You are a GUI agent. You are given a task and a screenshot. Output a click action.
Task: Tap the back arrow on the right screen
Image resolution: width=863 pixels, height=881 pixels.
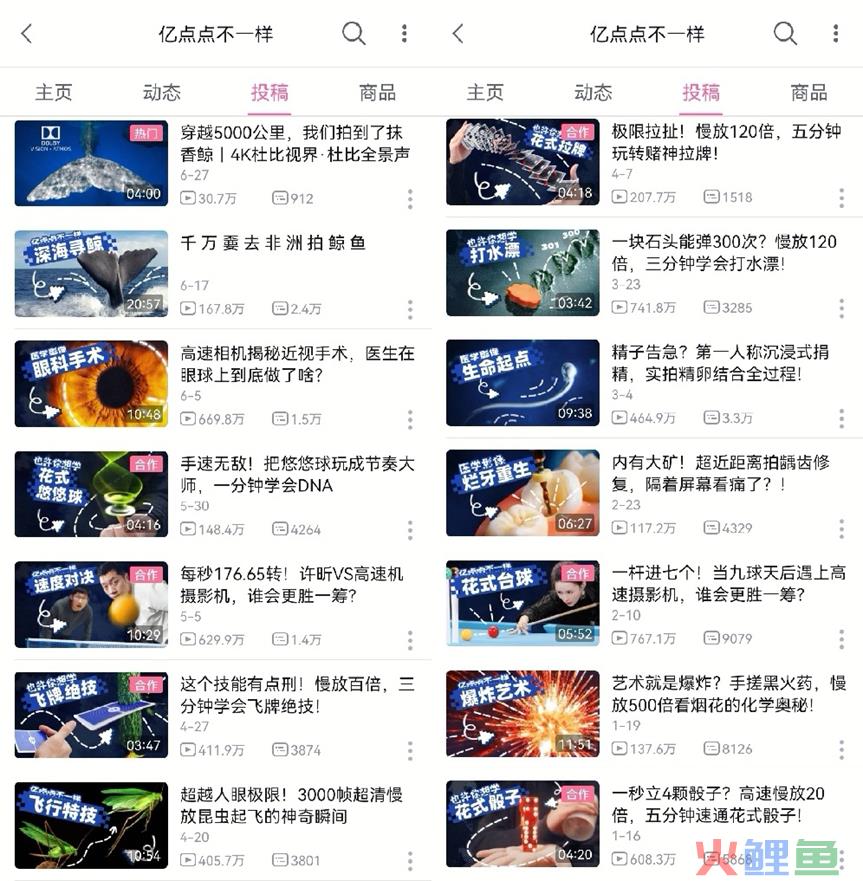(x=459, y=33)
